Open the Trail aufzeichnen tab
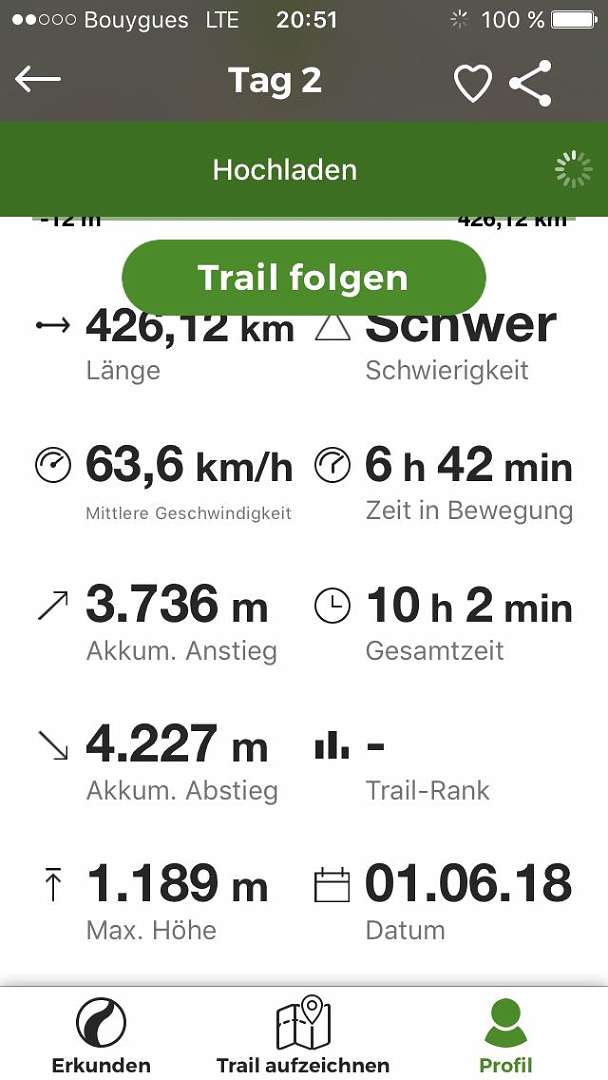608x1080 pixels. point(303,1035)
